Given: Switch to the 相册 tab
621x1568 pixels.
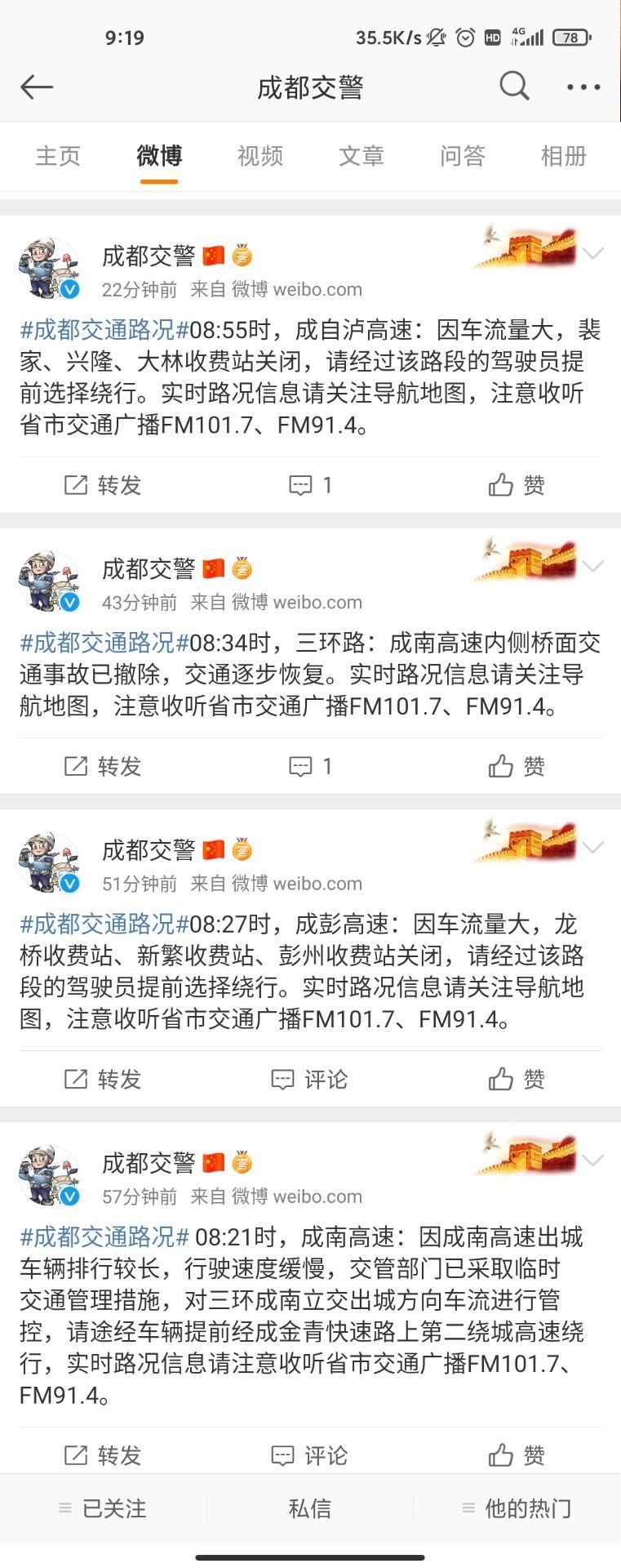Looking at the screenshot, I should [564, 156].
